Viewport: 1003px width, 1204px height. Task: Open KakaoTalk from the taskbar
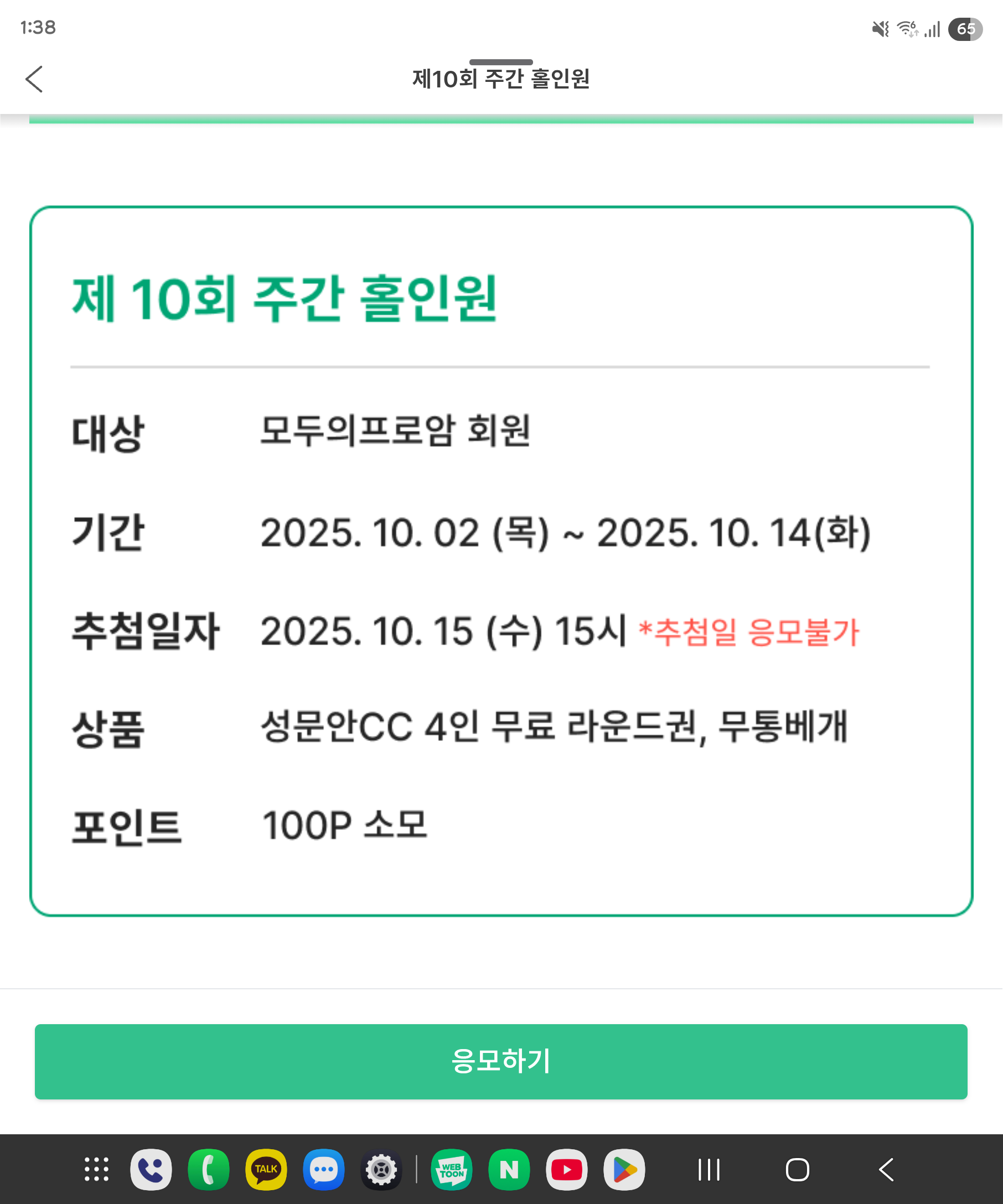[x=266, y=1169]
